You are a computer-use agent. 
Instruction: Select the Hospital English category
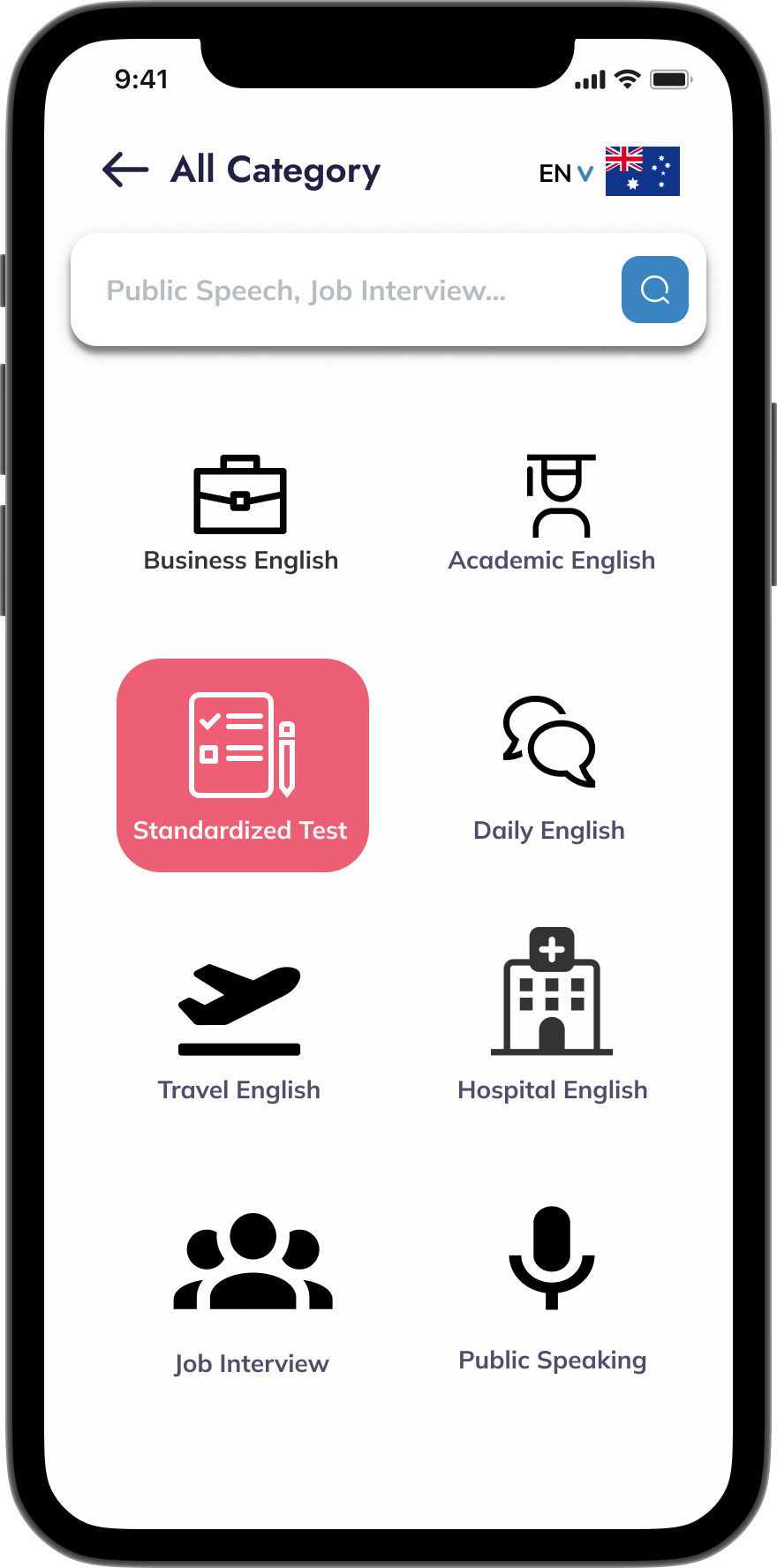click(x=552, y=1015)
